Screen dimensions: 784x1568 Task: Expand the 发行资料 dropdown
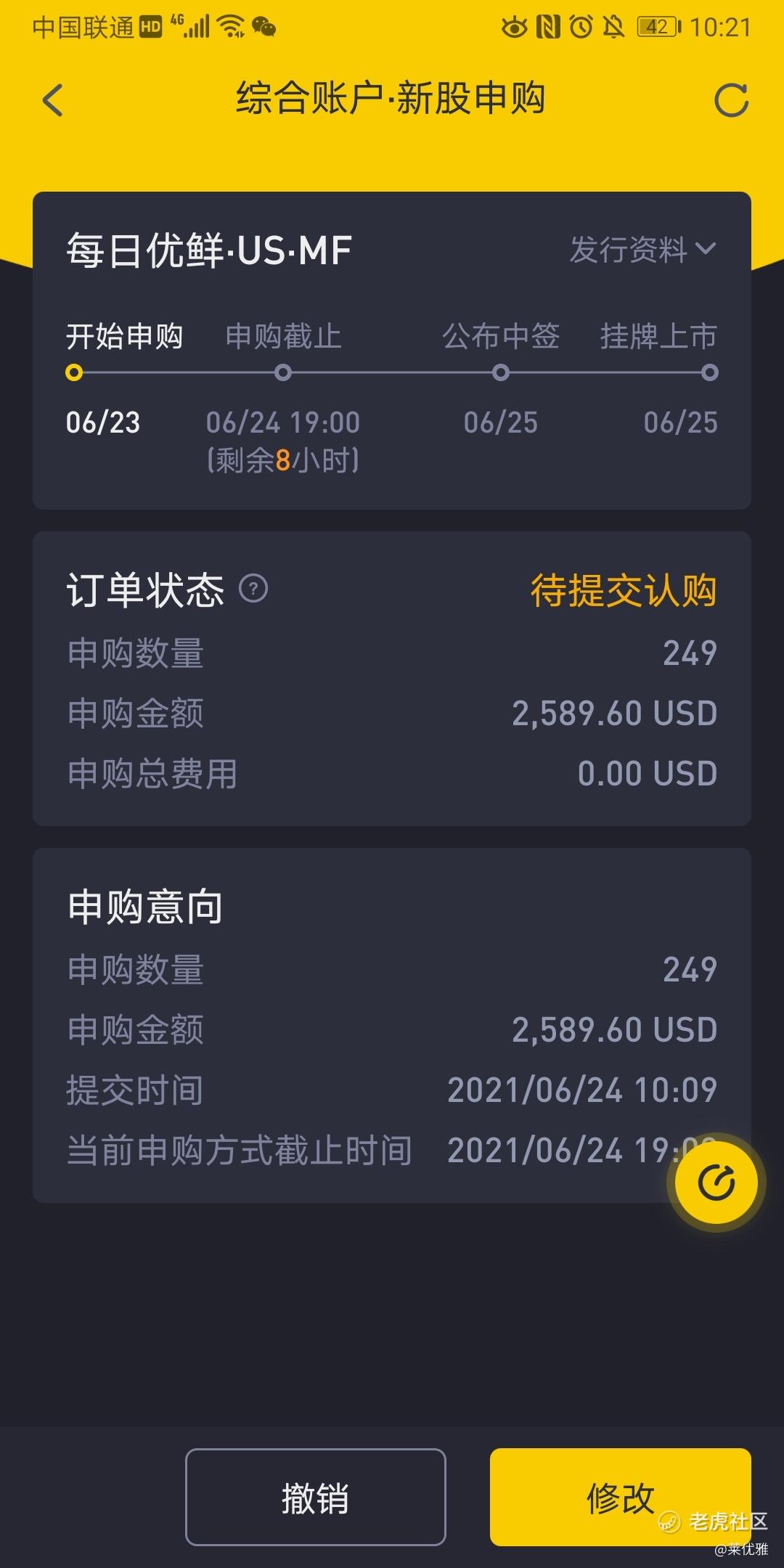(642, 250)
